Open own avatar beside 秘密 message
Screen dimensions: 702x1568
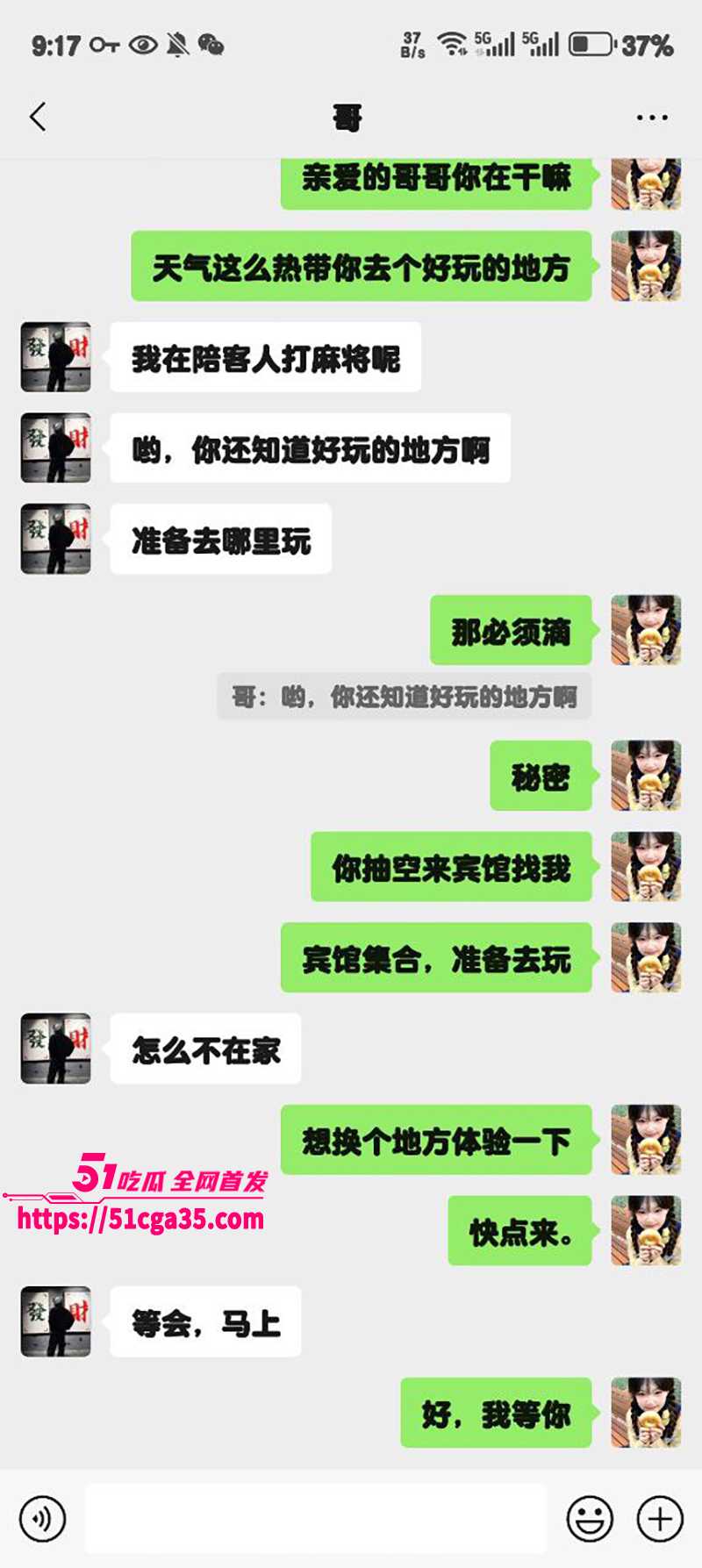pyautogui.click(x=646, y=775)
